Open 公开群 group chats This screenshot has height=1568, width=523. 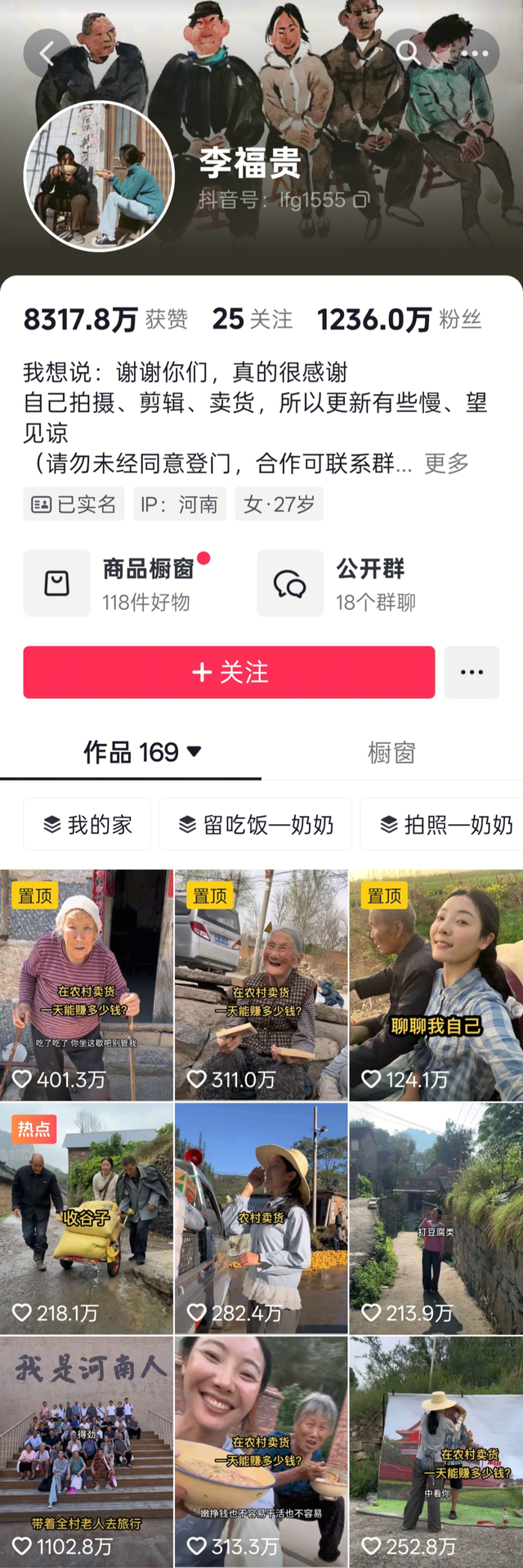[351, 584]
